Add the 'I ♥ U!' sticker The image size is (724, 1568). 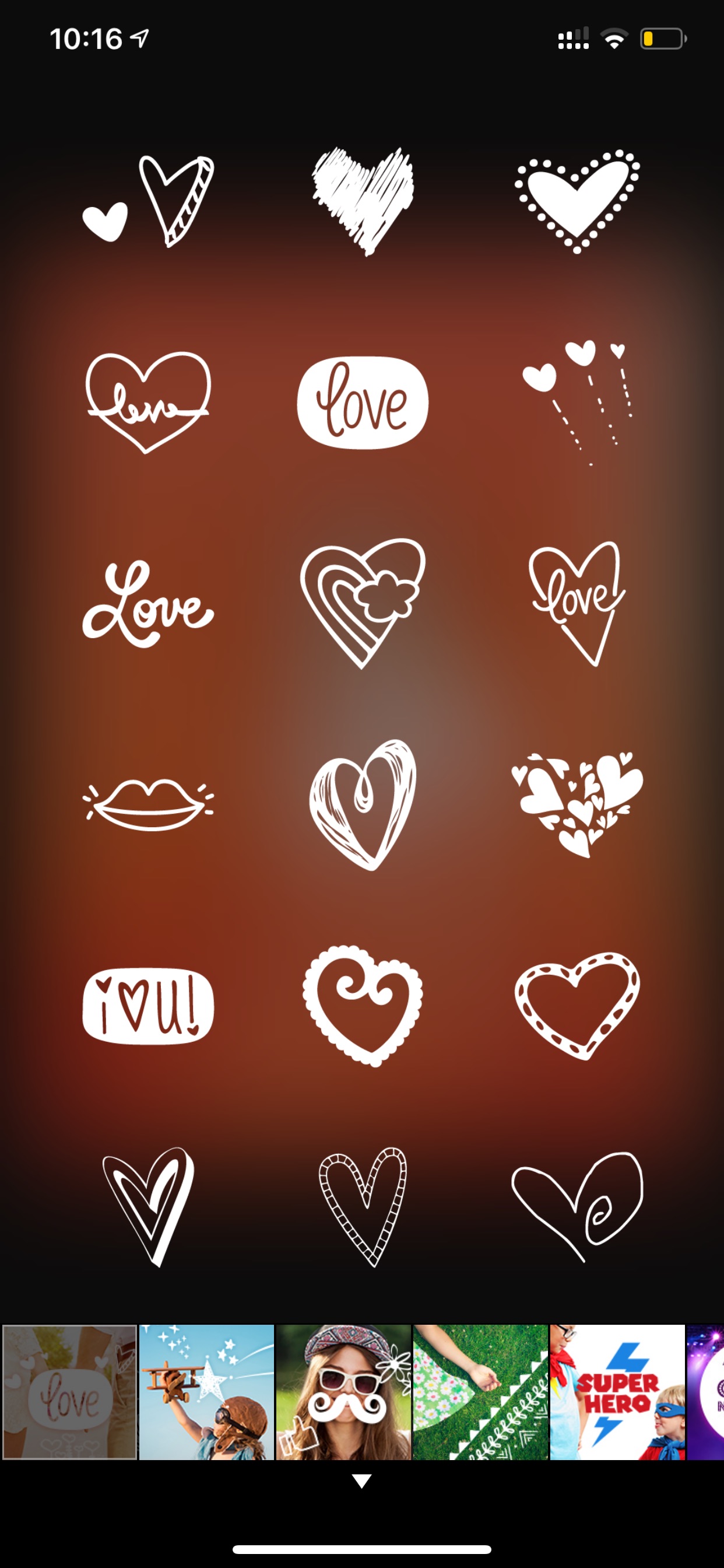148,1006
